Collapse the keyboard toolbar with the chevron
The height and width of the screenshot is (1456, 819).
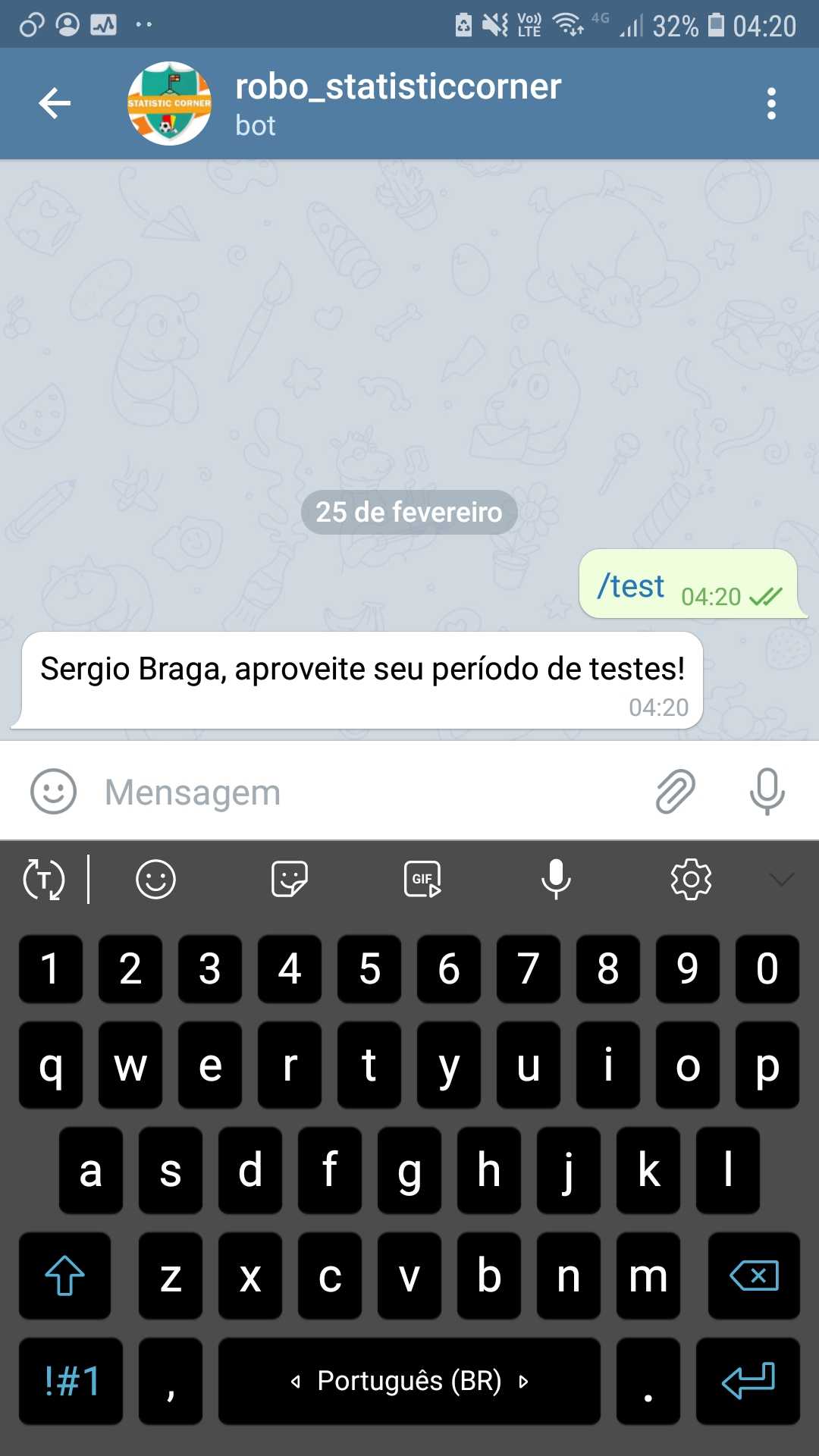coord(781,880)
